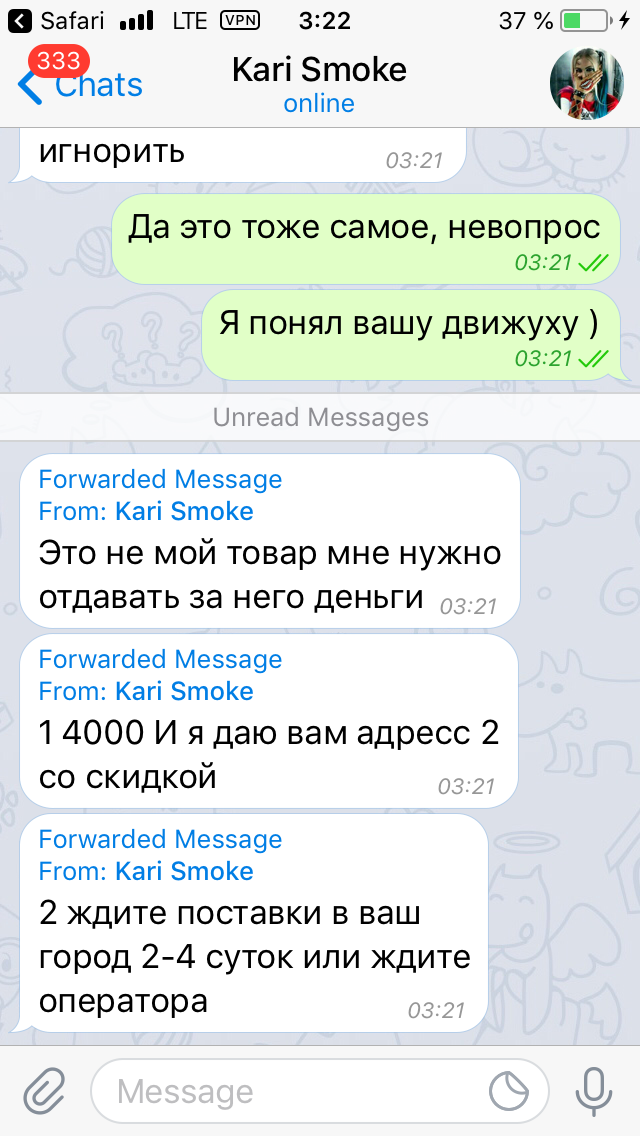Open Kari Smoke's profile picture
Screen dimensions: 640x1136
(x=587, y=85)
